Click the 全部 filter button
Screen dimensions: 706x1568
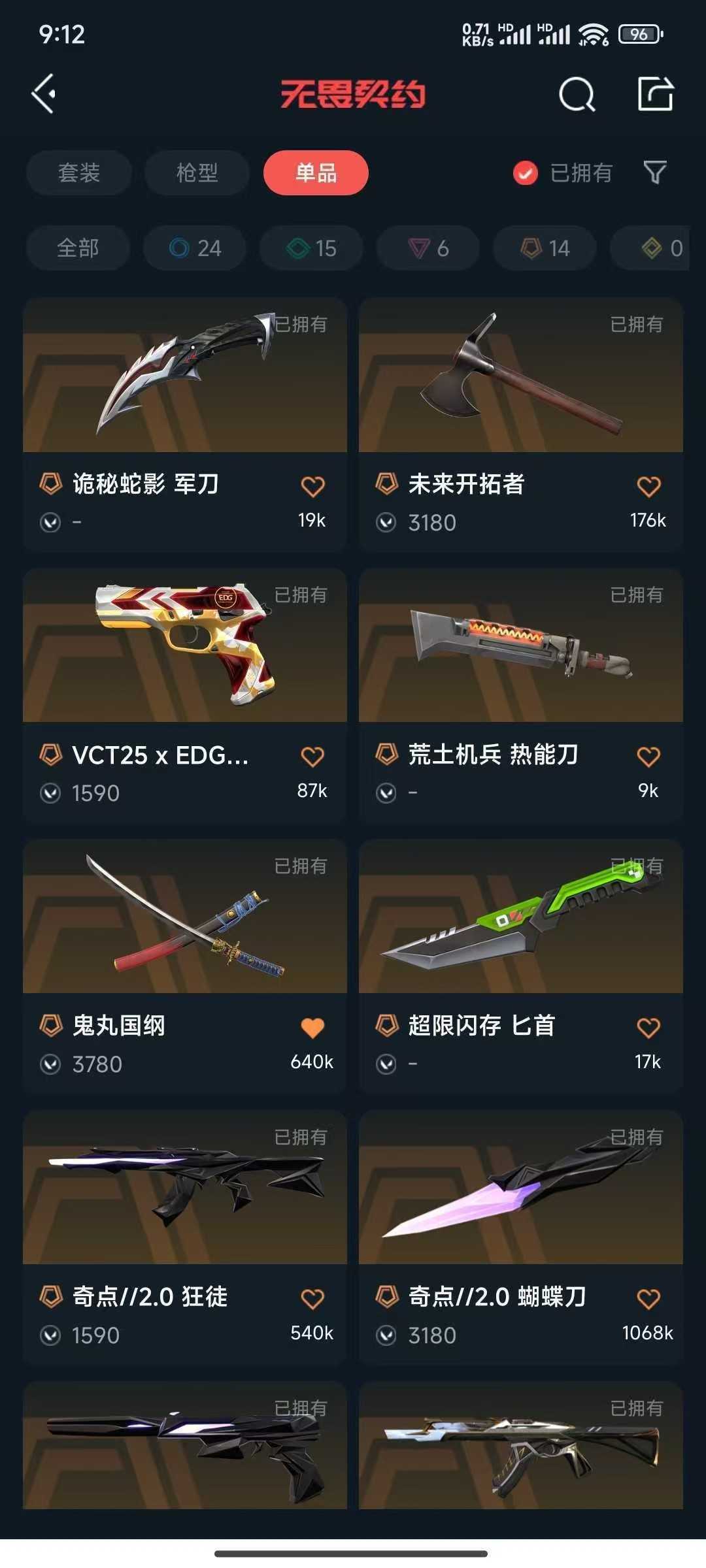[78, 248]
